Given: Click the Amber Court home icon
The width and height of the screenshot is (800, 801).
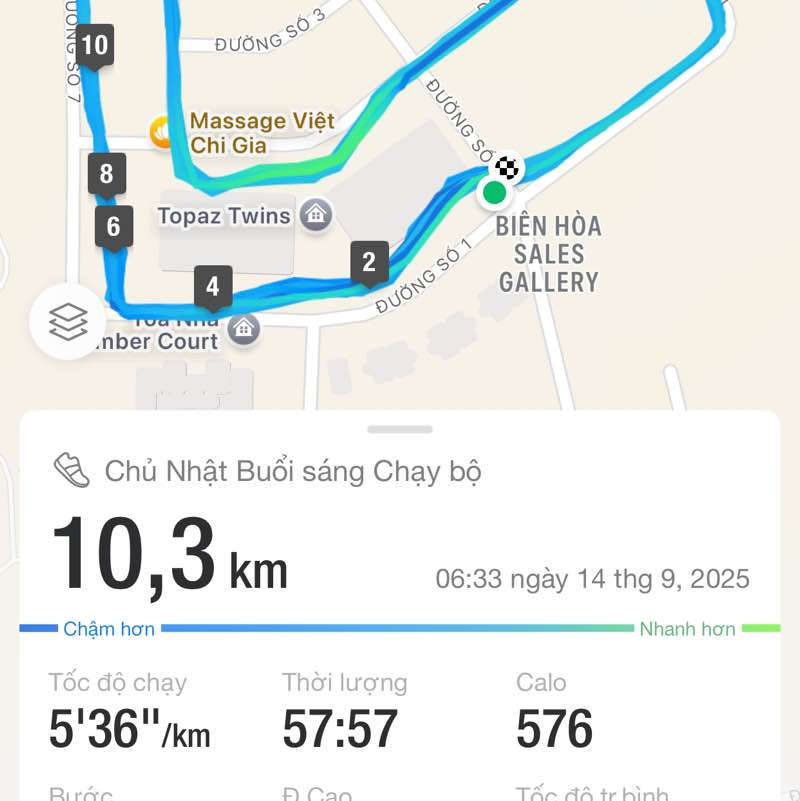Looking at the screenshot, I should (243, 327).
